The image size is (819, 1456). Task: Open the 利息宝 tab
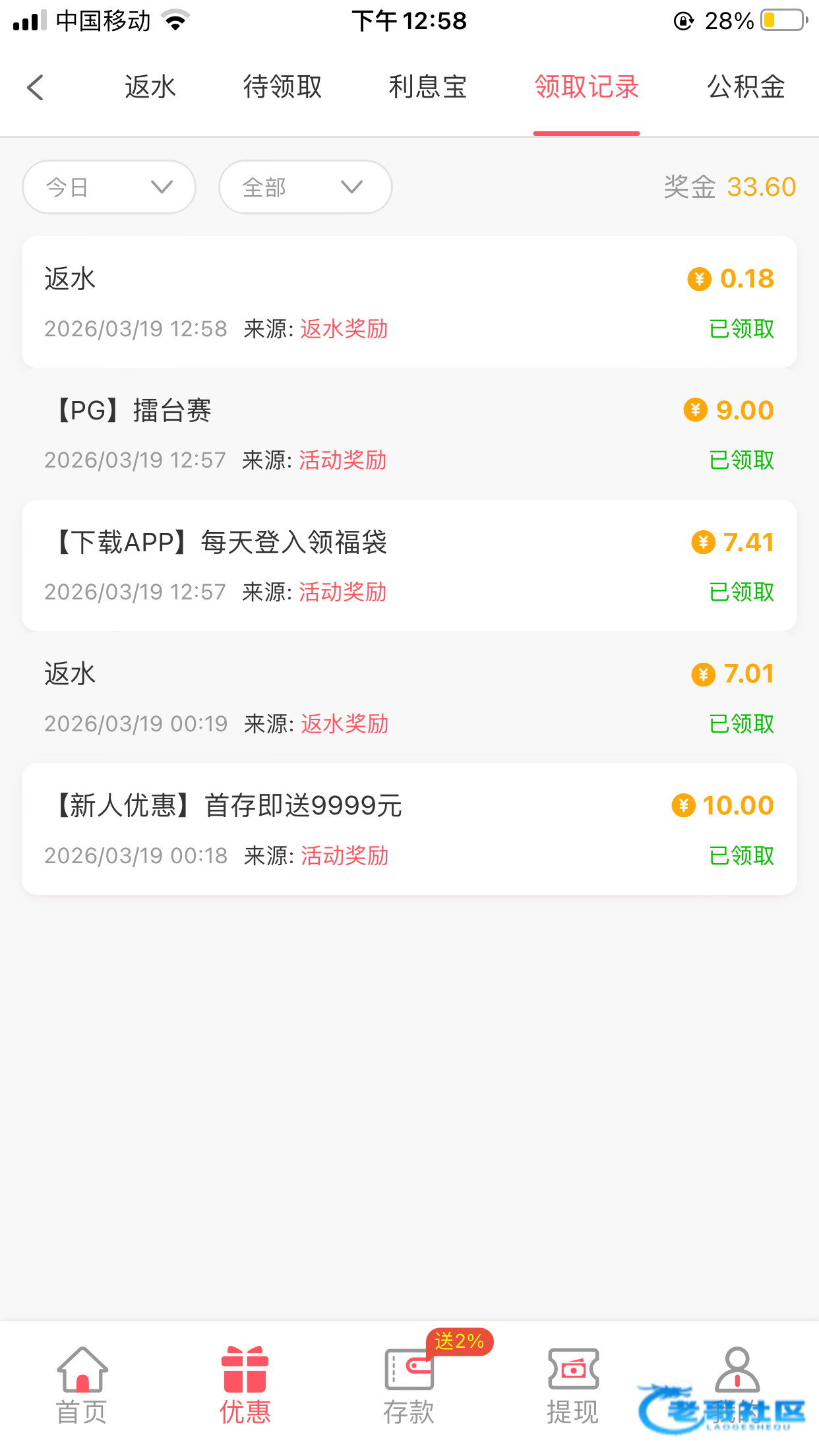pyautogui.click(x=427, y=88)
